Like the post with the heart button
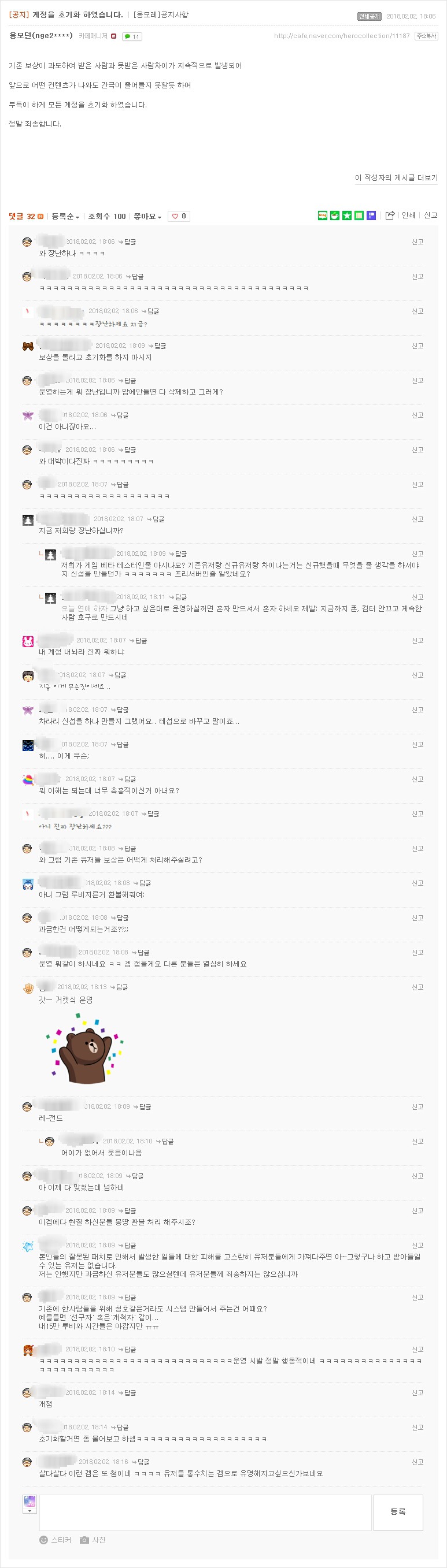447x1568 pixels. [179, 216]
